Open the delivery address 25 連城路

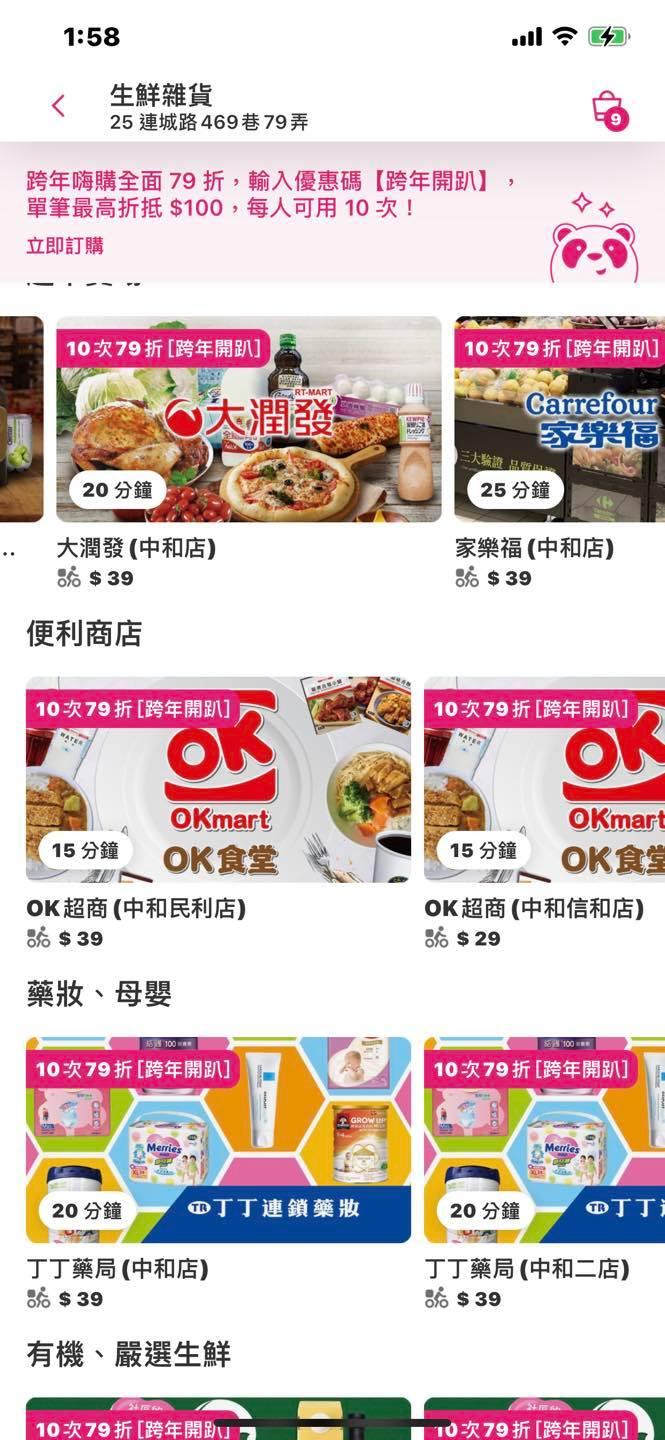click(209, 122)
